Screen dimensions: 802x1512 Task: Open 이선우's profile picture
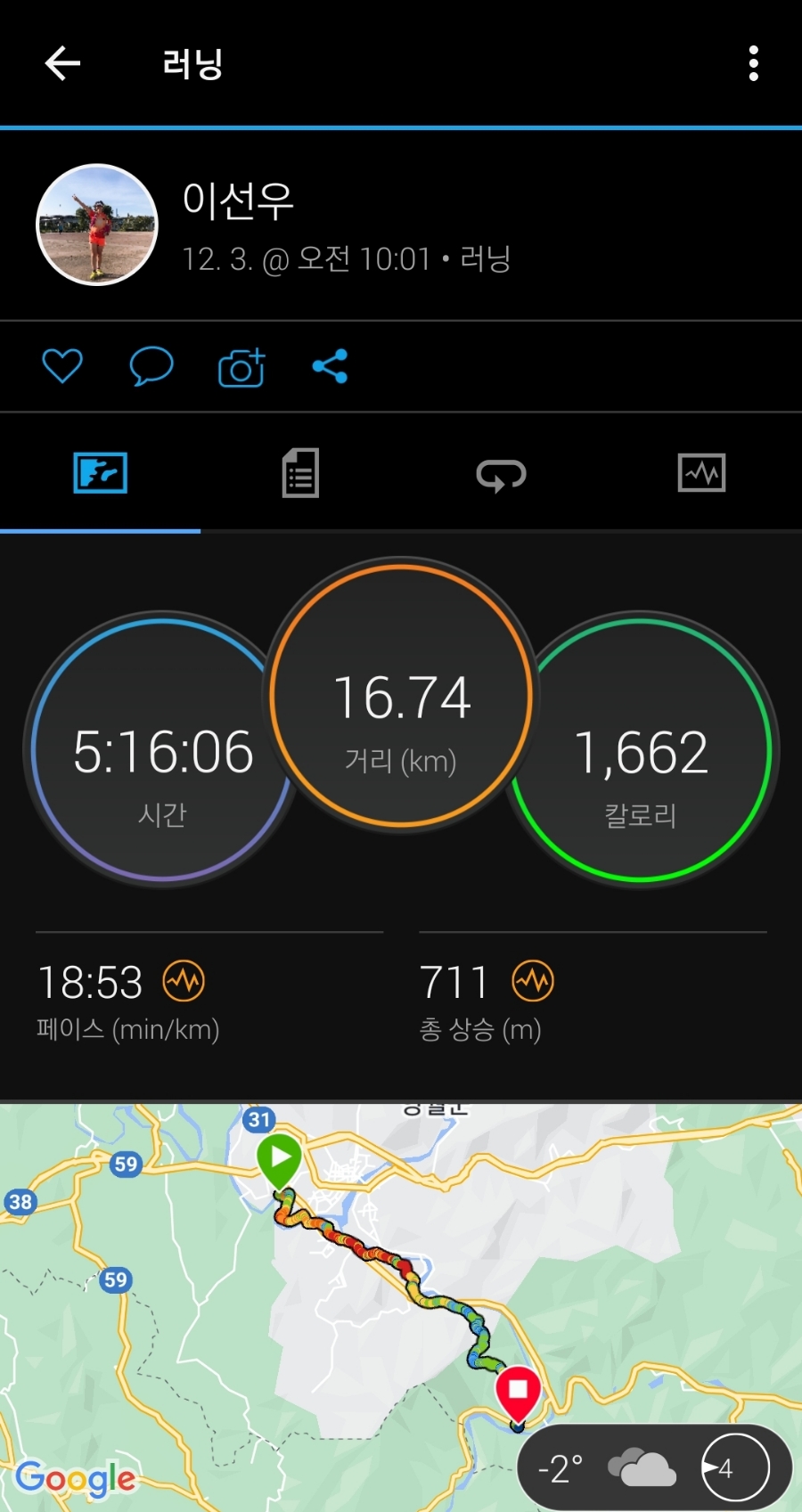click(x=97, y=225)
